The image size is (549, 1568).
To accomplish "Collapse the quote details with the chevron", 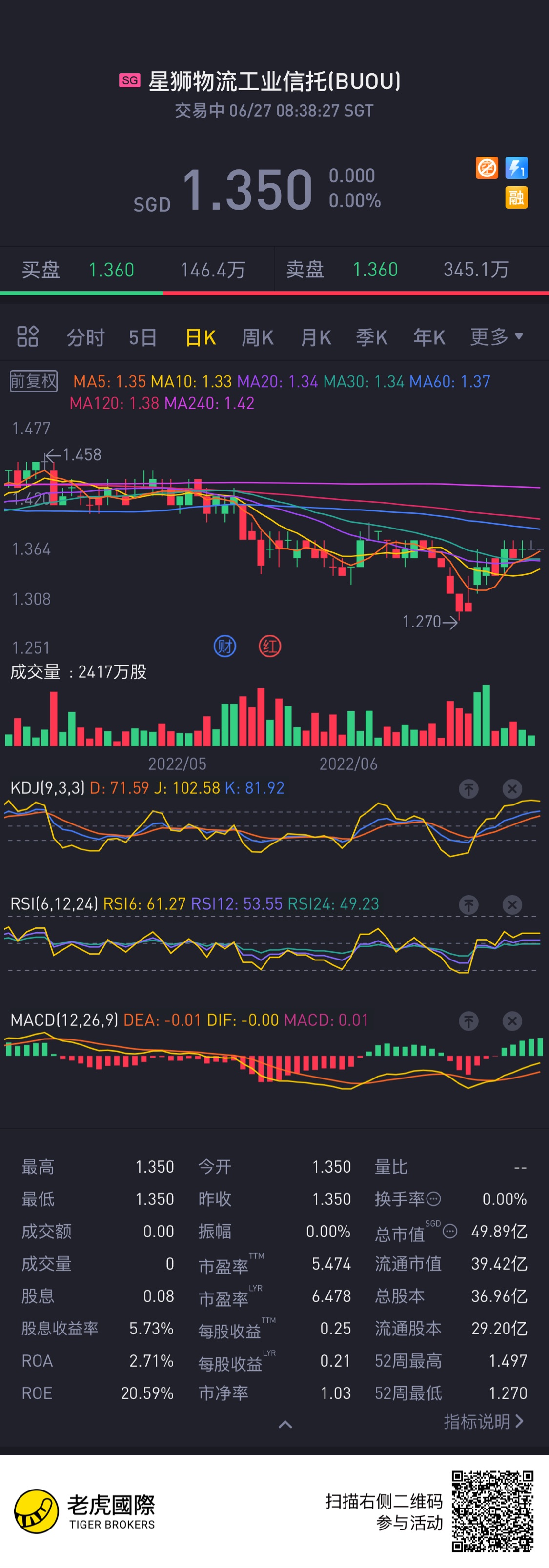I will [x=285, y=1424].
